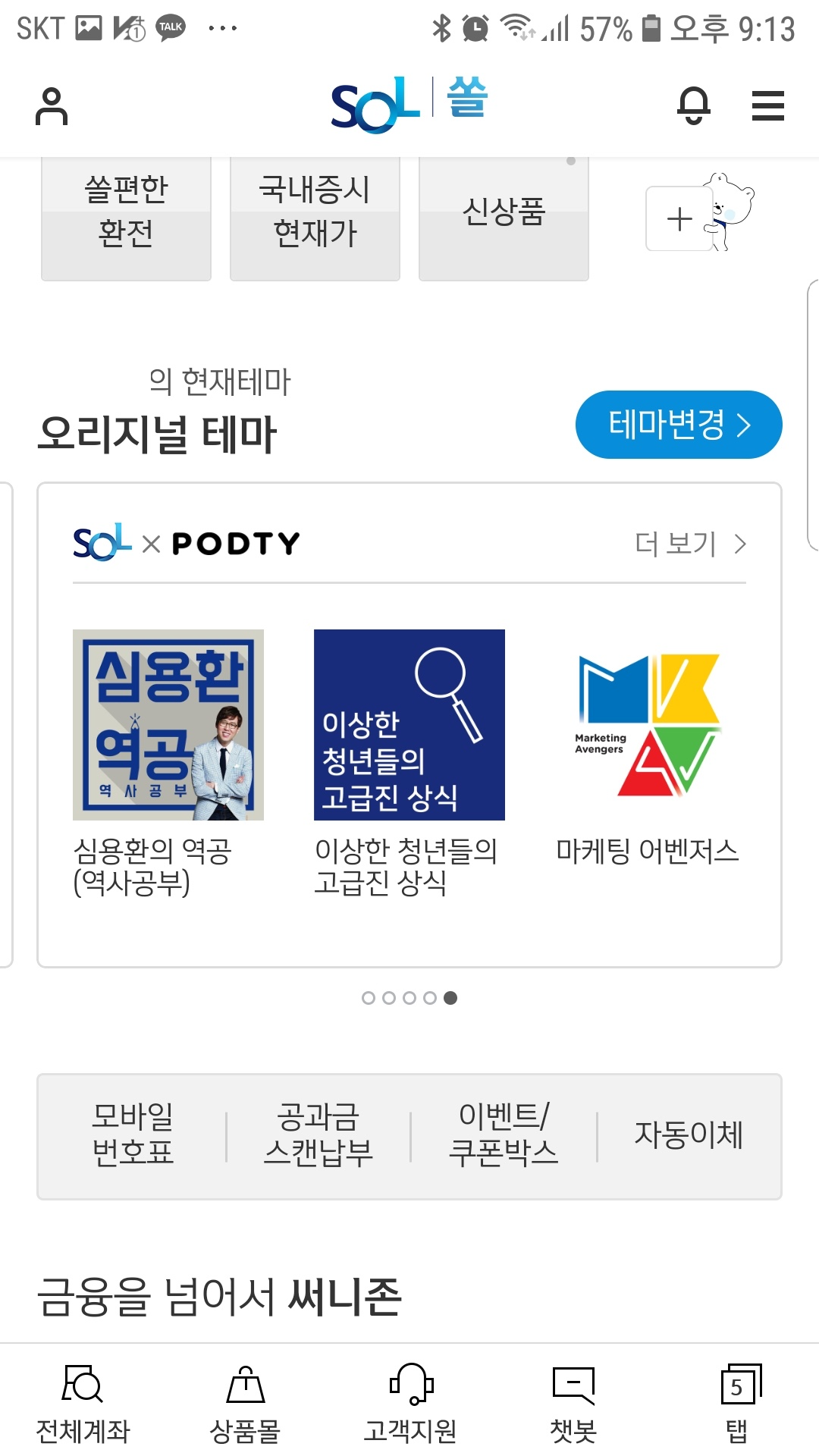Select the 신상품 menu shortcut

pos(503,215)
